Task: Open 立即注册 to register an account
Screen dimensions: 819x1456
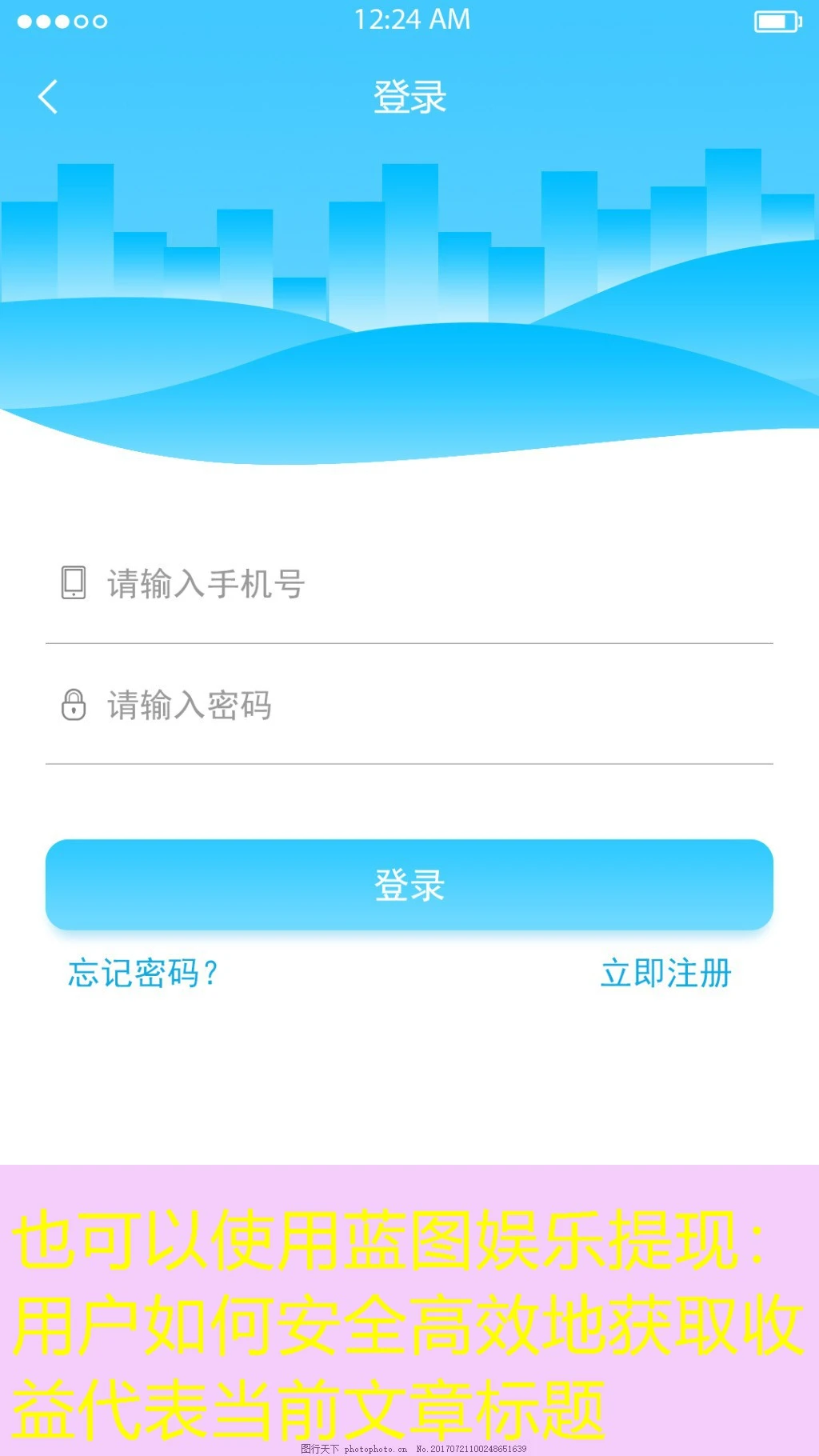Action: coord(667,974)
